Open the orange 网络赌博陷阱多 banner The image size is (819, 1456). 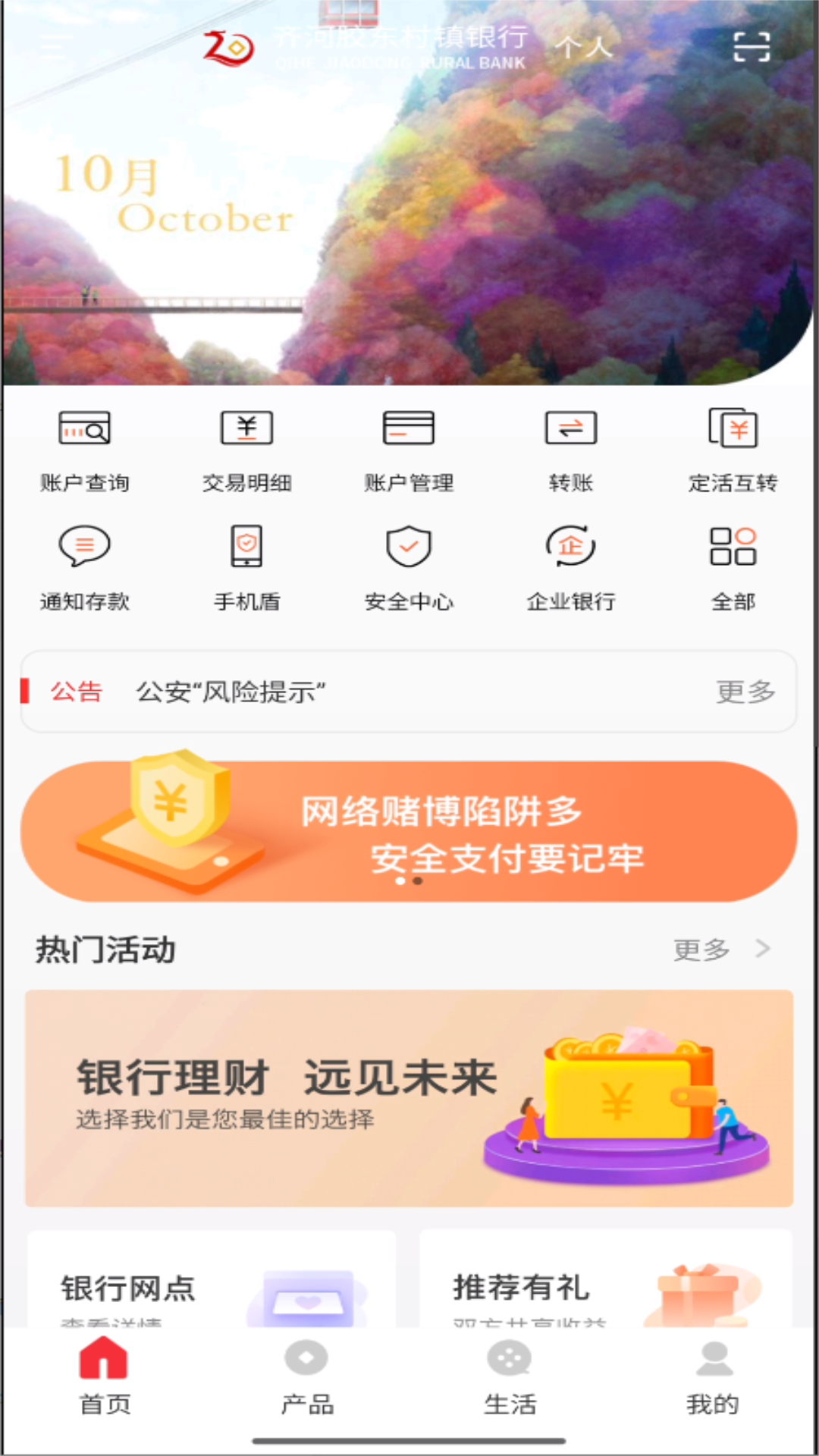(x=409, y=832)
